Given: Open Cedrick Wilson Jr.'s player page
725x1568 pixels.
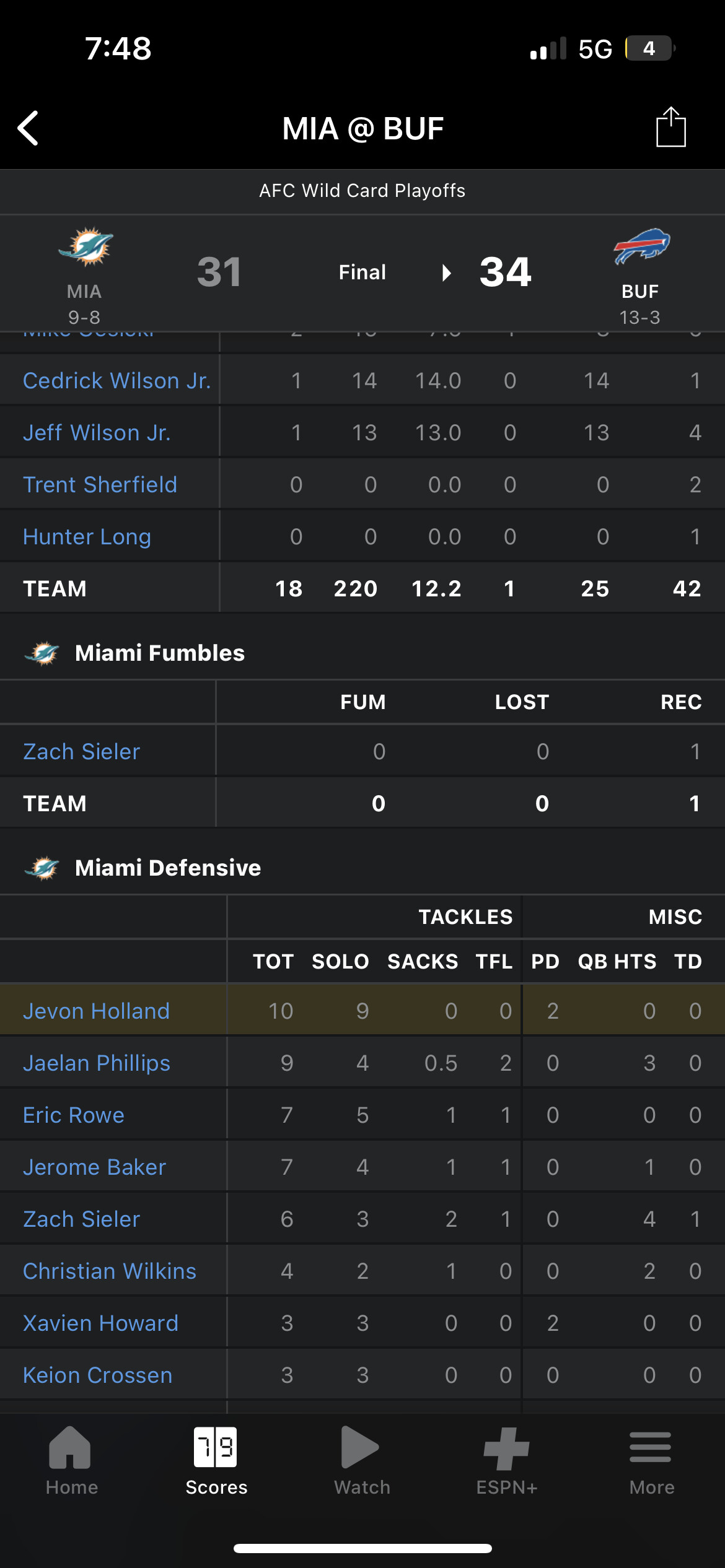Looking at the screenshot, I should [116, 380].
